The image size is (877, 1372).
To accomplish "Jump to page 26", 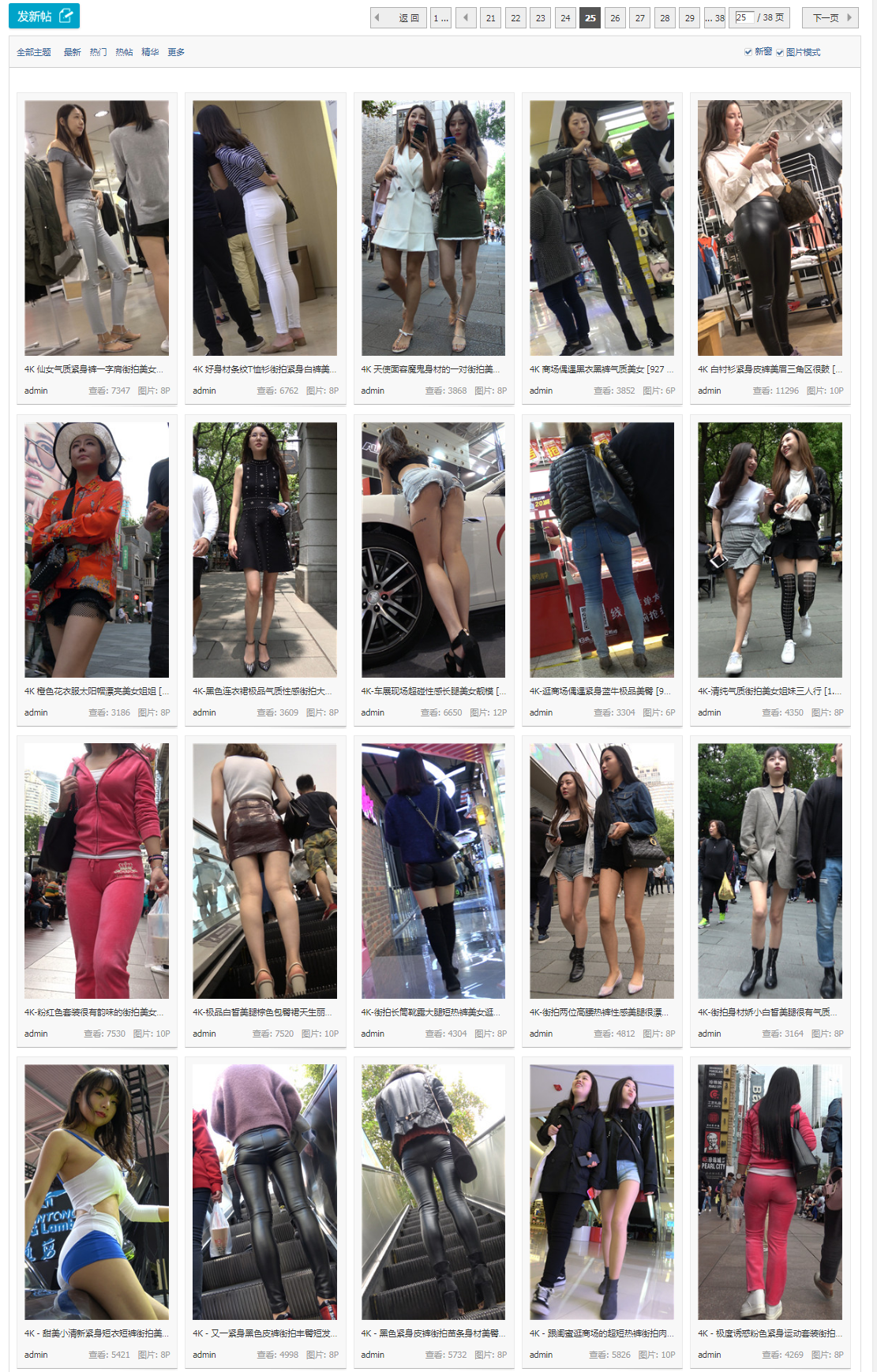I will pos(615,17).
